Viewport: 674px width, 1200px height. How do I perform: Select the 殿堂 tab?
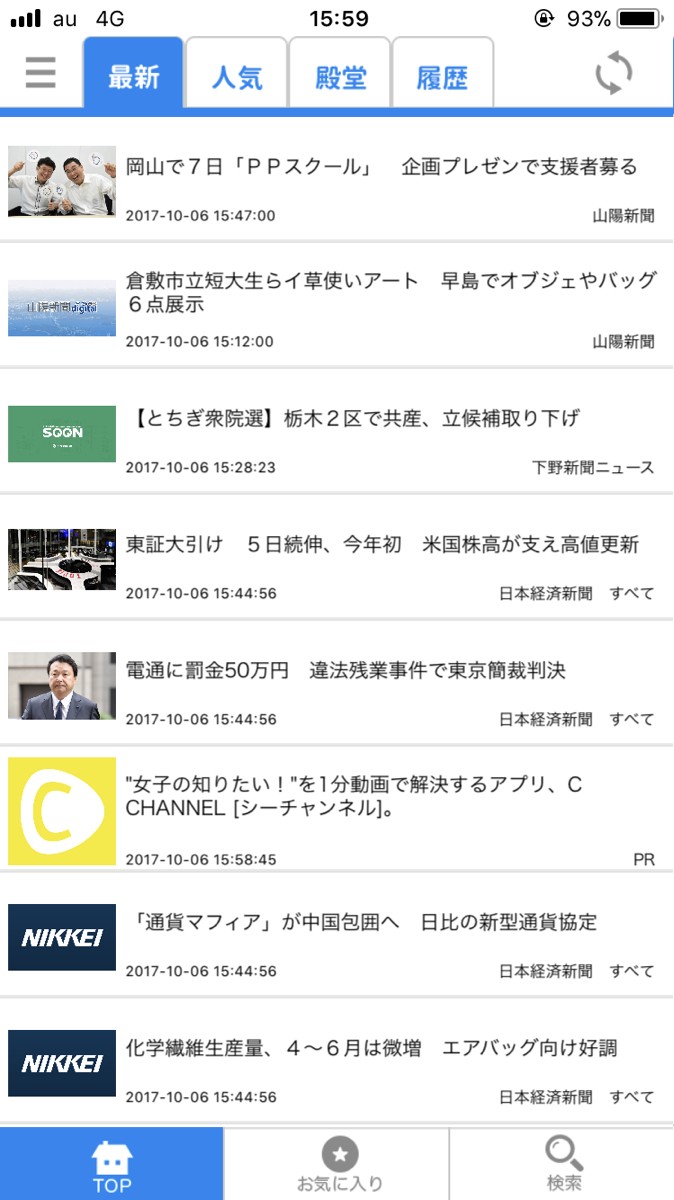click(340, 76)
